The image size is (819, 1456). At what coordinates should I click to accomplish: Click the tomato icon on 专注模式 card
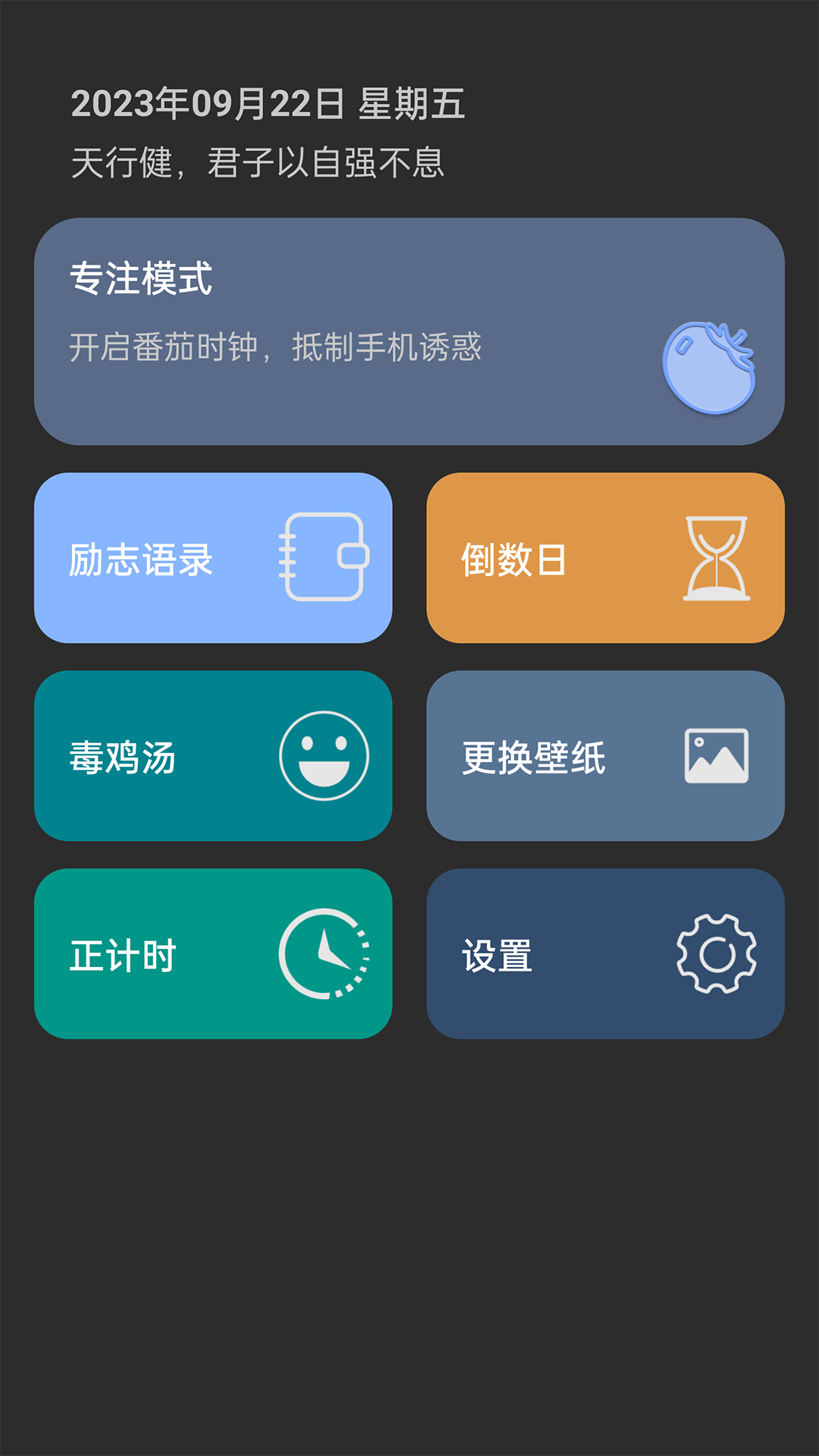(x=710, y=366)
